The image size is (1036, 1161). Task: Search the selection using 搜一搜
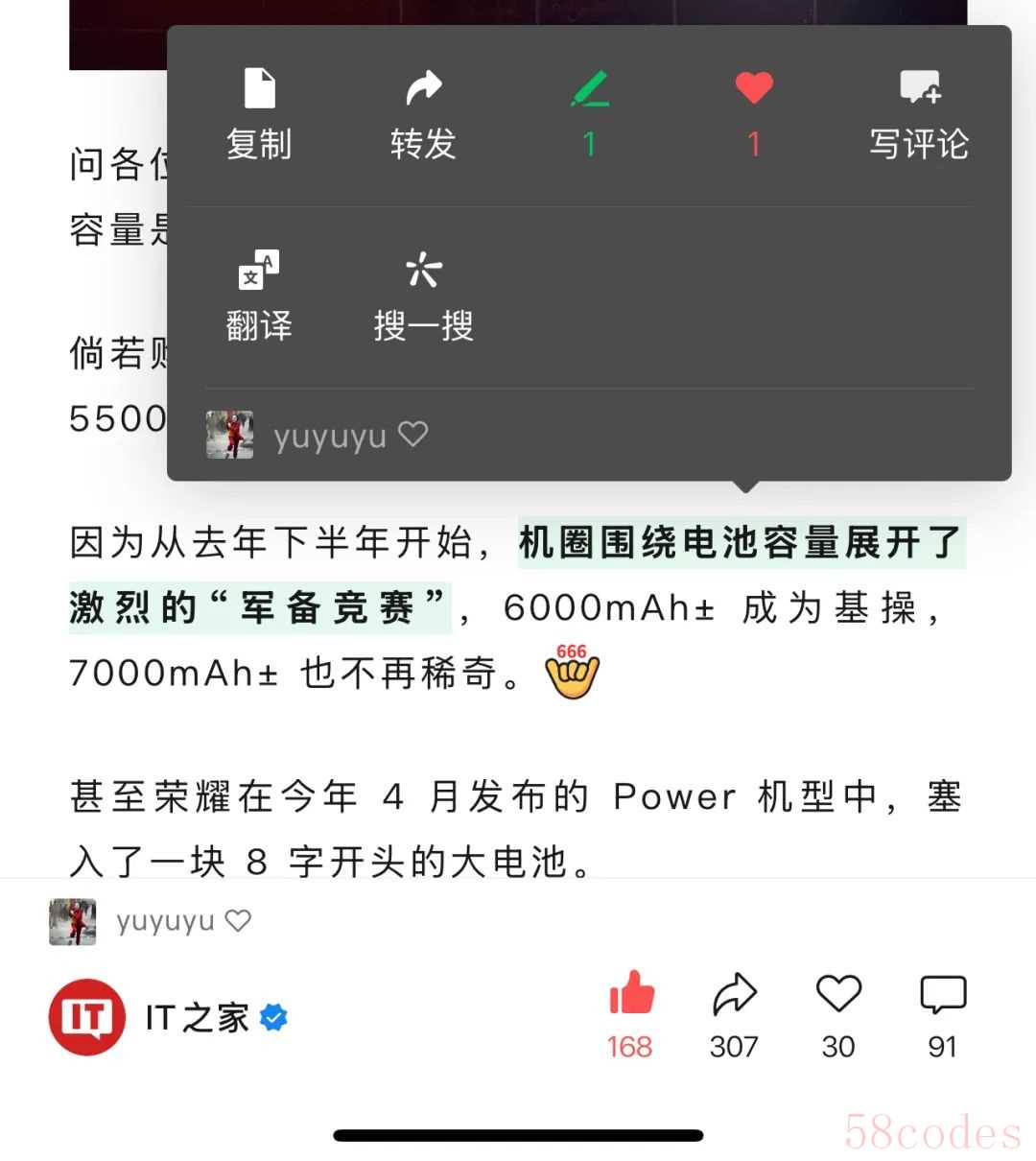(x=423, y=296)
